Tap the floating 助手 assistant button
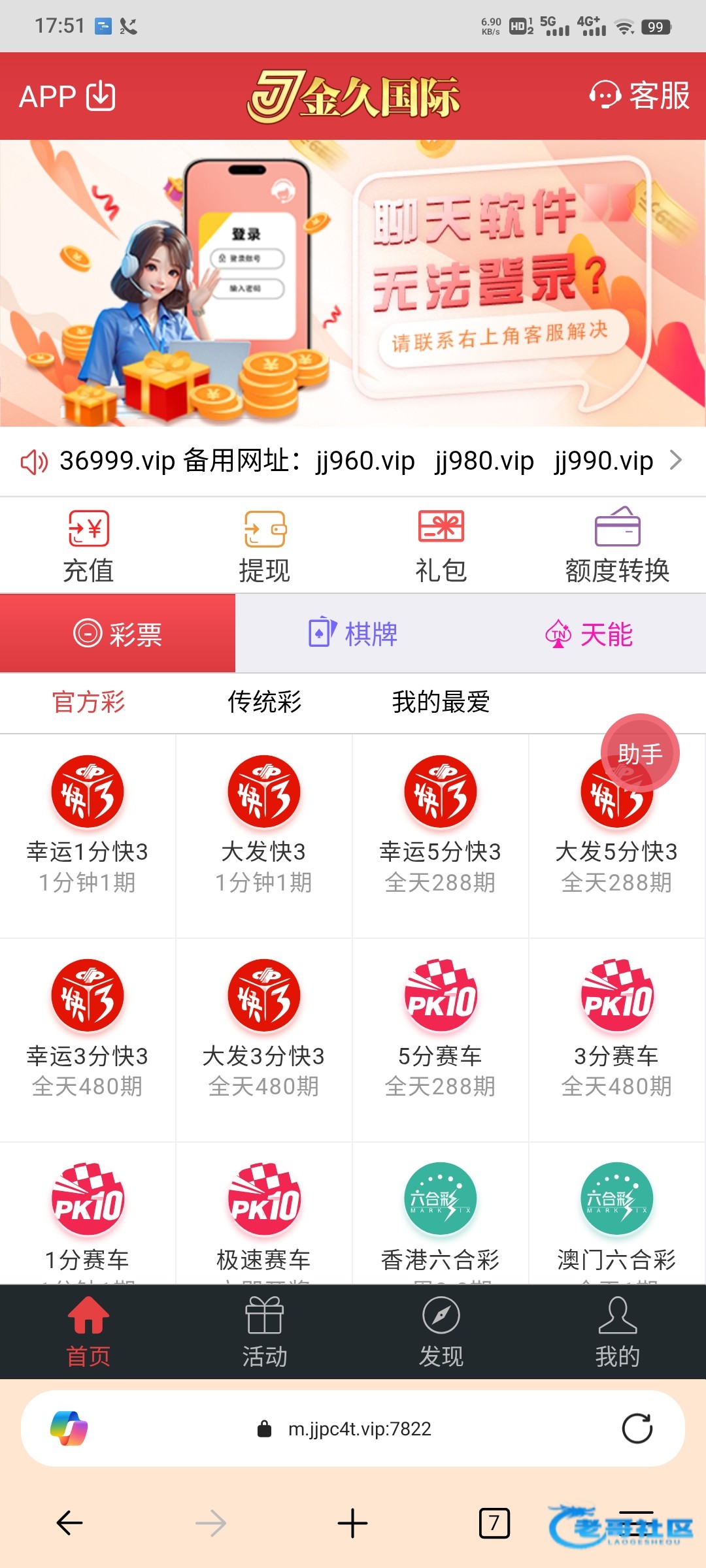 640,753
